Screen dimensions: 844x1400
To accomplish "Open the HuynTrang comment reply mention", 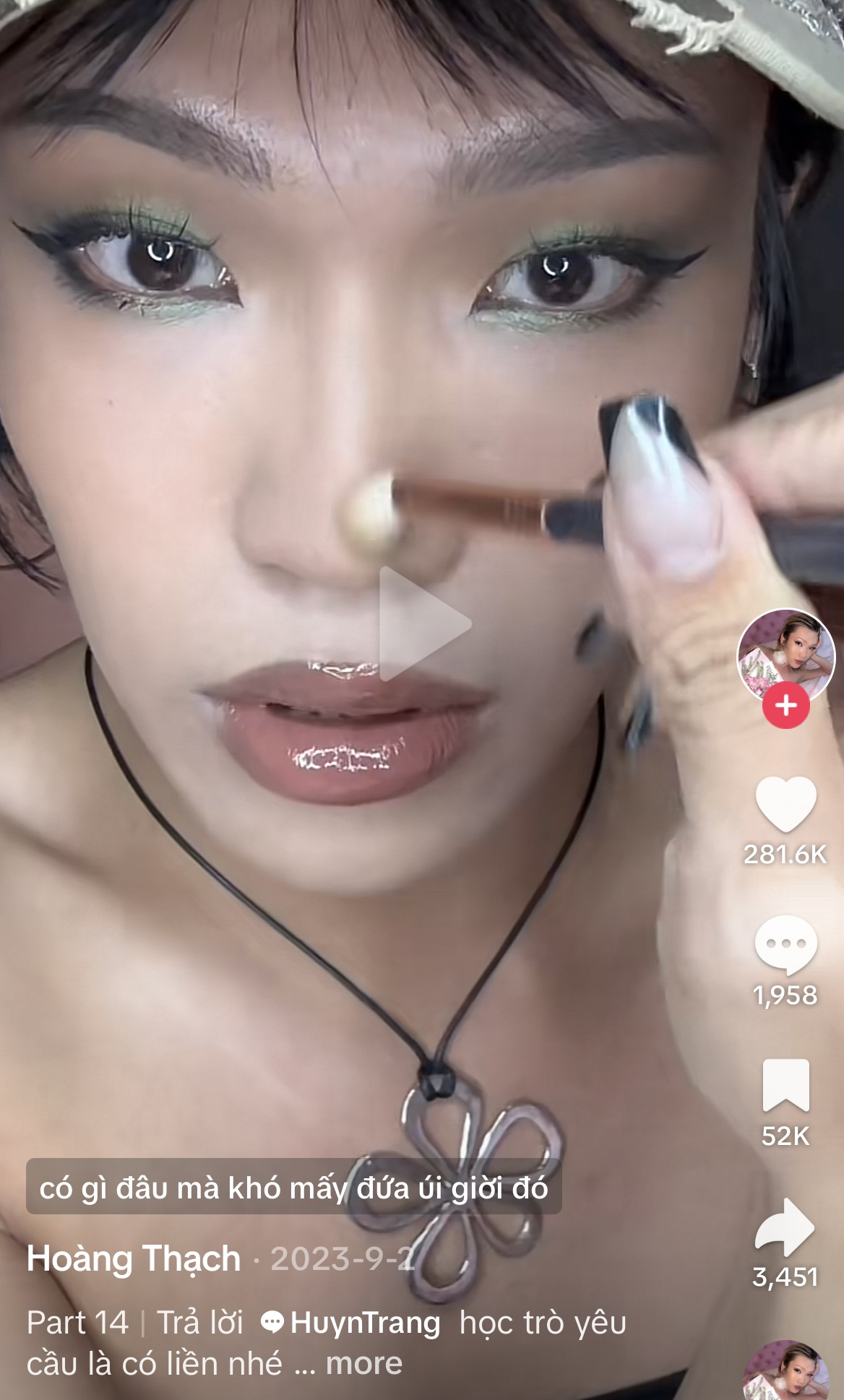I will coord(351,1323).
